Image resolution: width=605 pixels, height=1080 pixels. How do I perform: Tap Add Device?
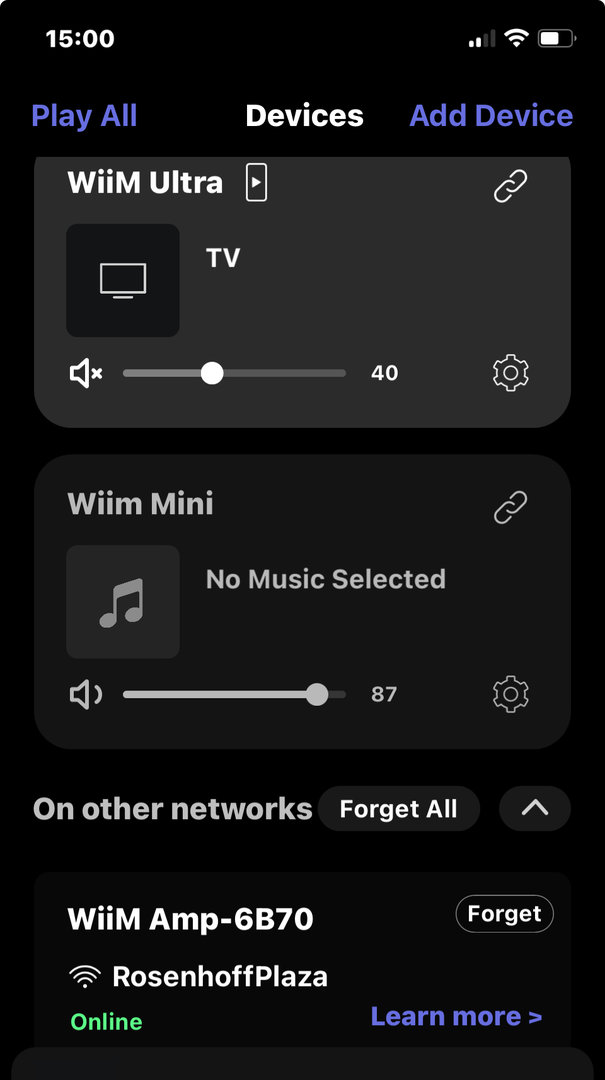point(491,116)
